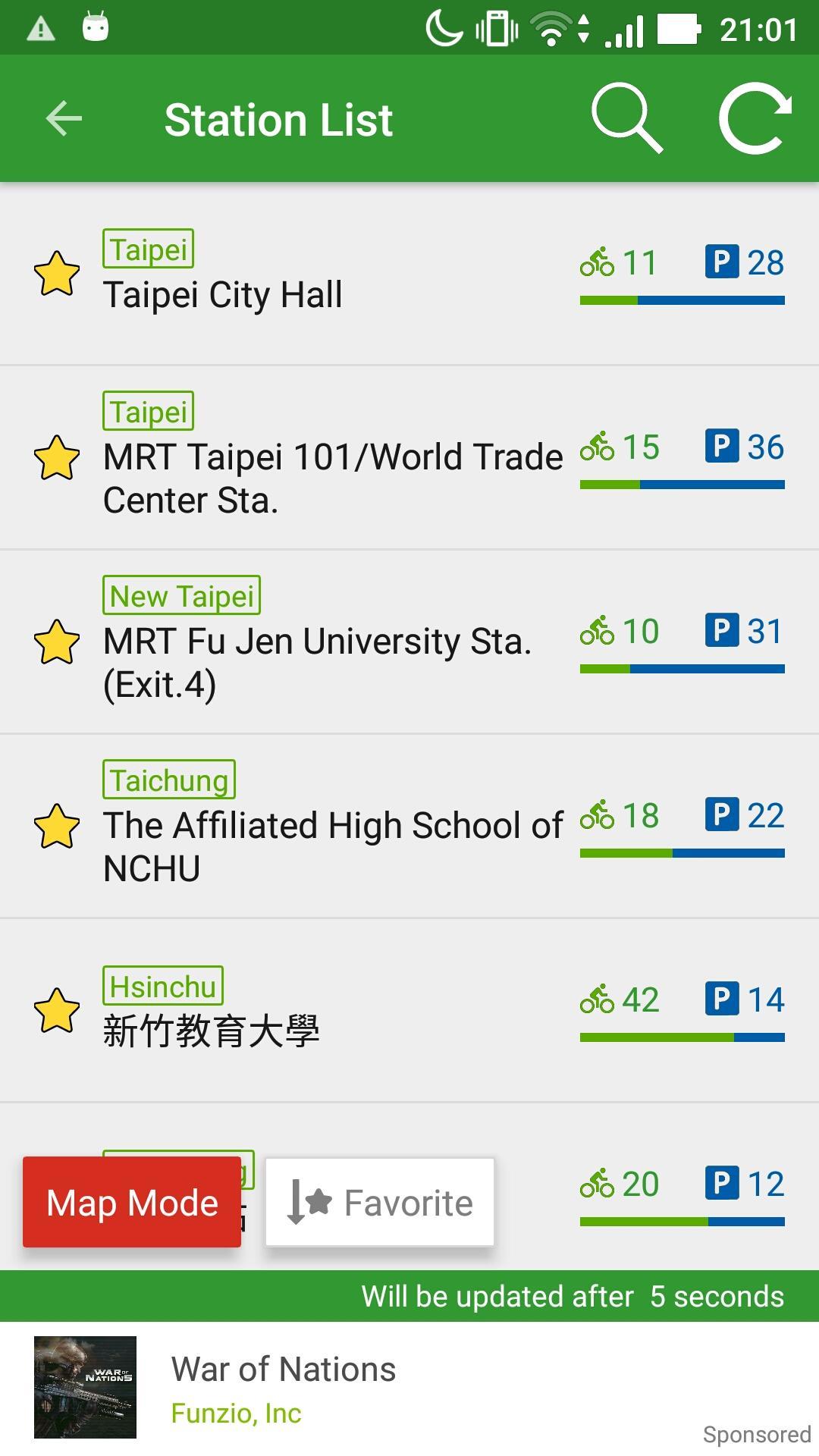Open station search
This screenshot has width=819, height=1456.
pyautogui.click(x=626, y=119)
